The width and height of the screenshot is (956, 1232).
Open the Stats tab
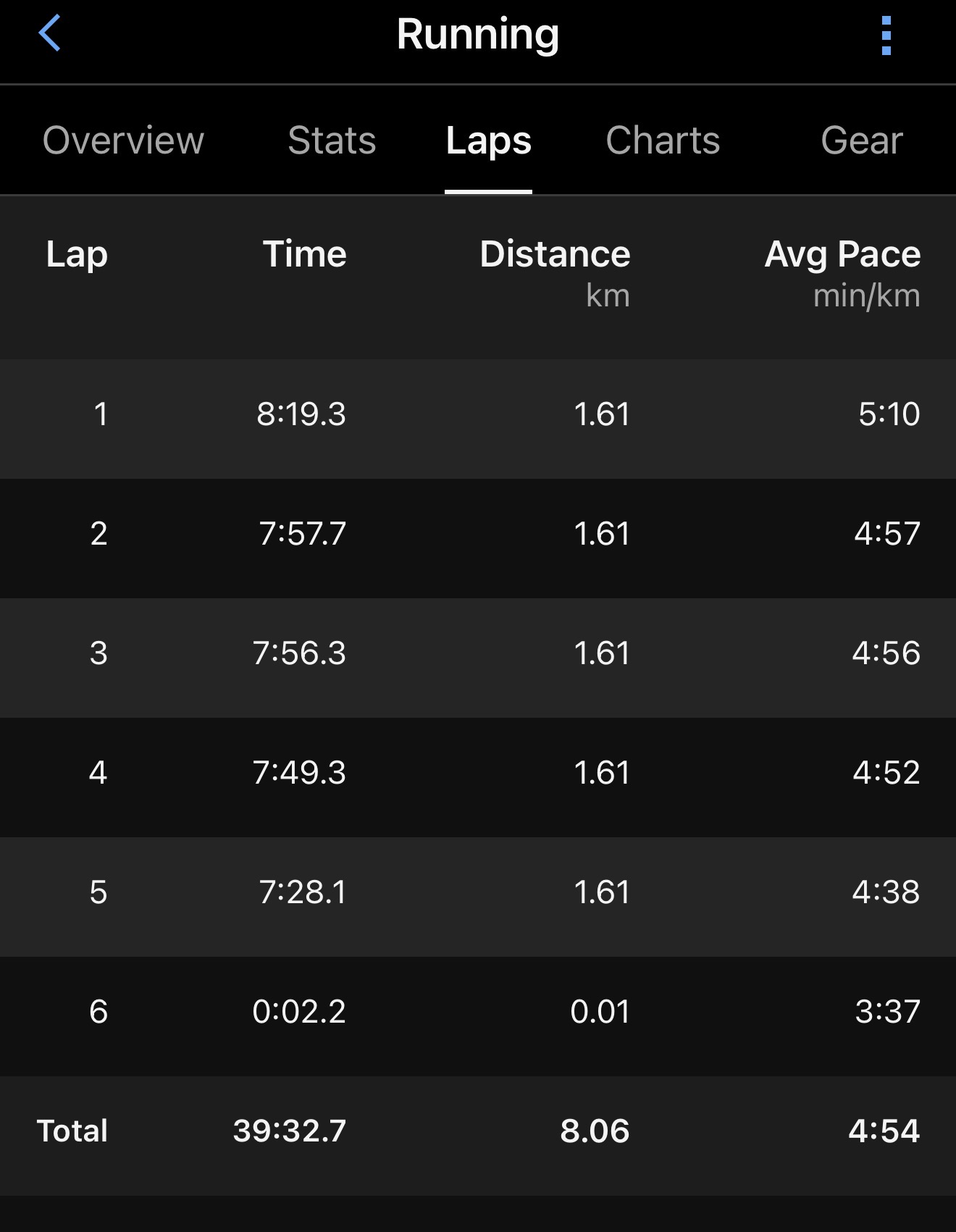(332, 141)
